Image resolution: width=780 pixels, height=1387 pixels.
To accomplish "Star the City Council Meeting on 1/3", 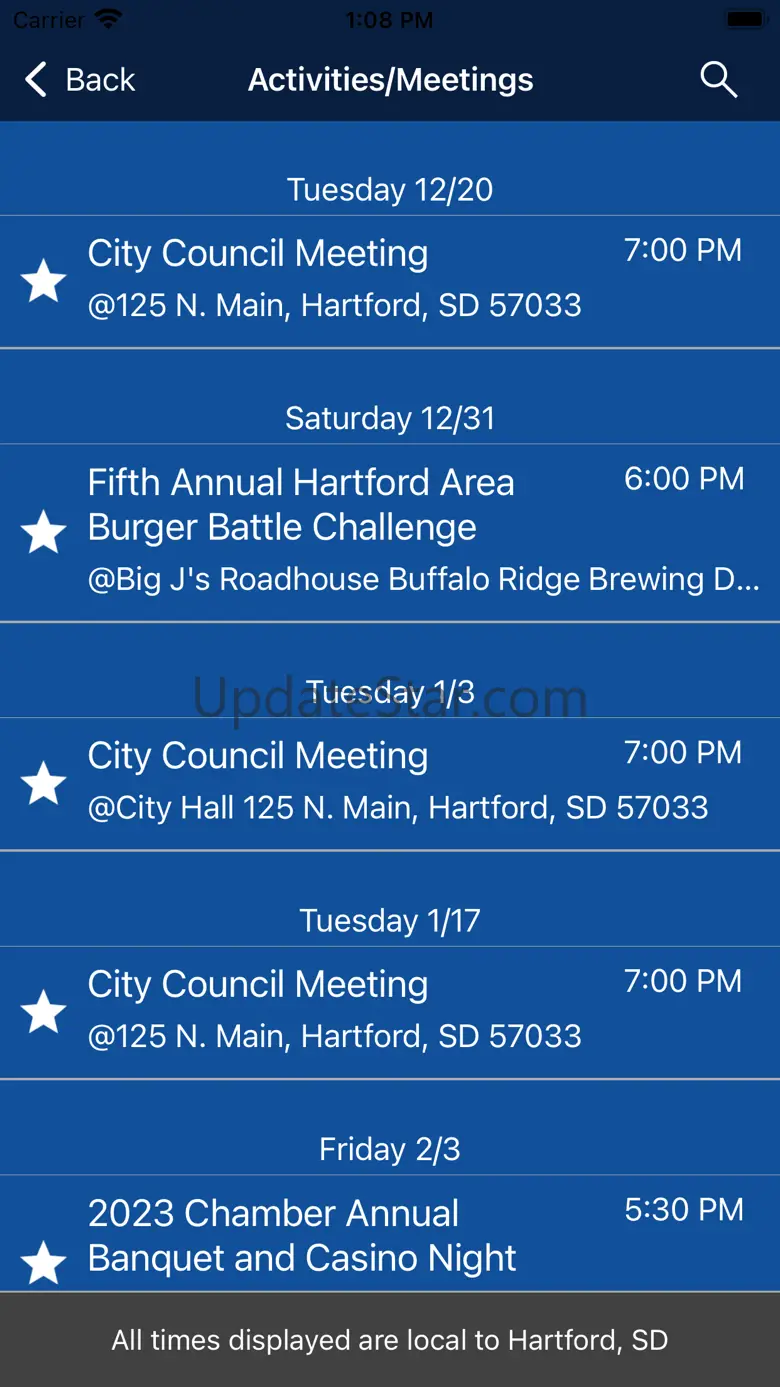I will (x=44, y=783).
